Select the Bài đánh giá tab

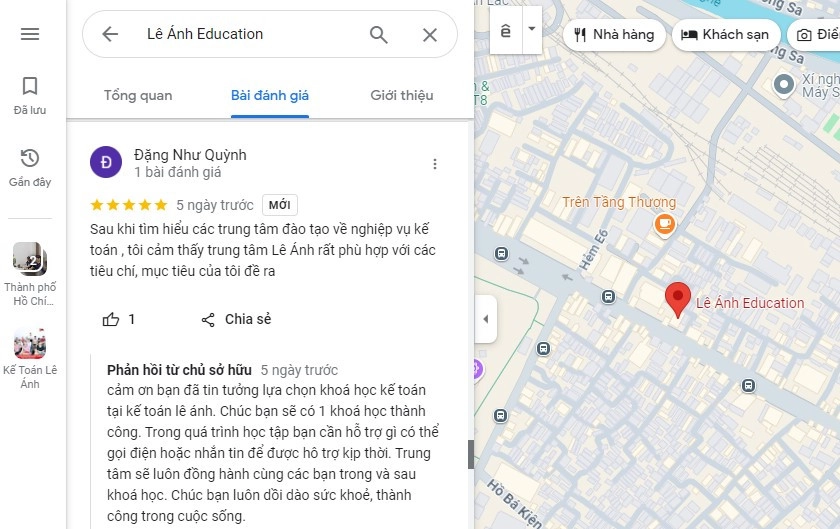[x=270, y=96]
